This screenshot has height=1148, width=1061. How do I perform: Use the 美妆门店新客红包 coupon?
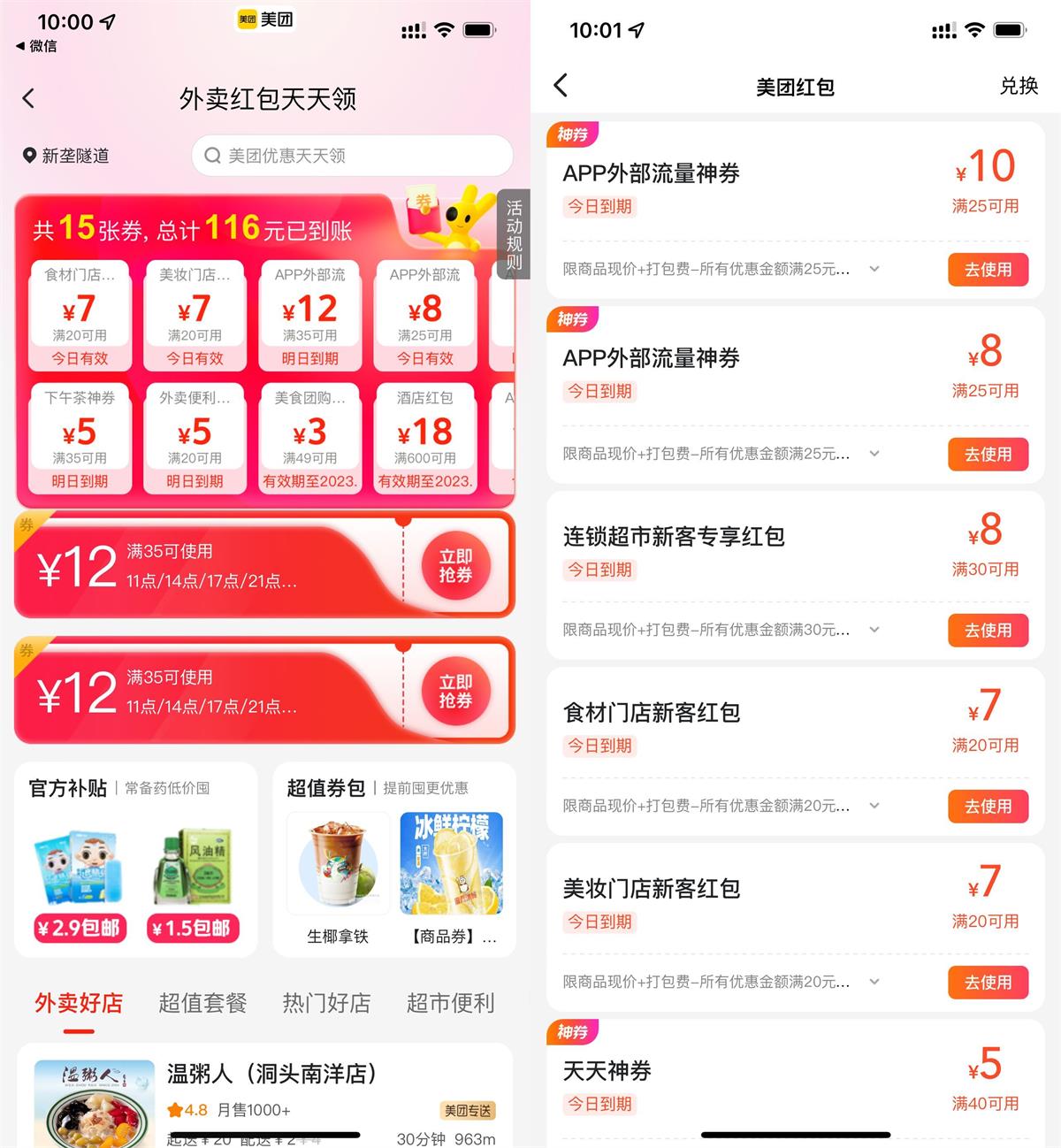988,983
